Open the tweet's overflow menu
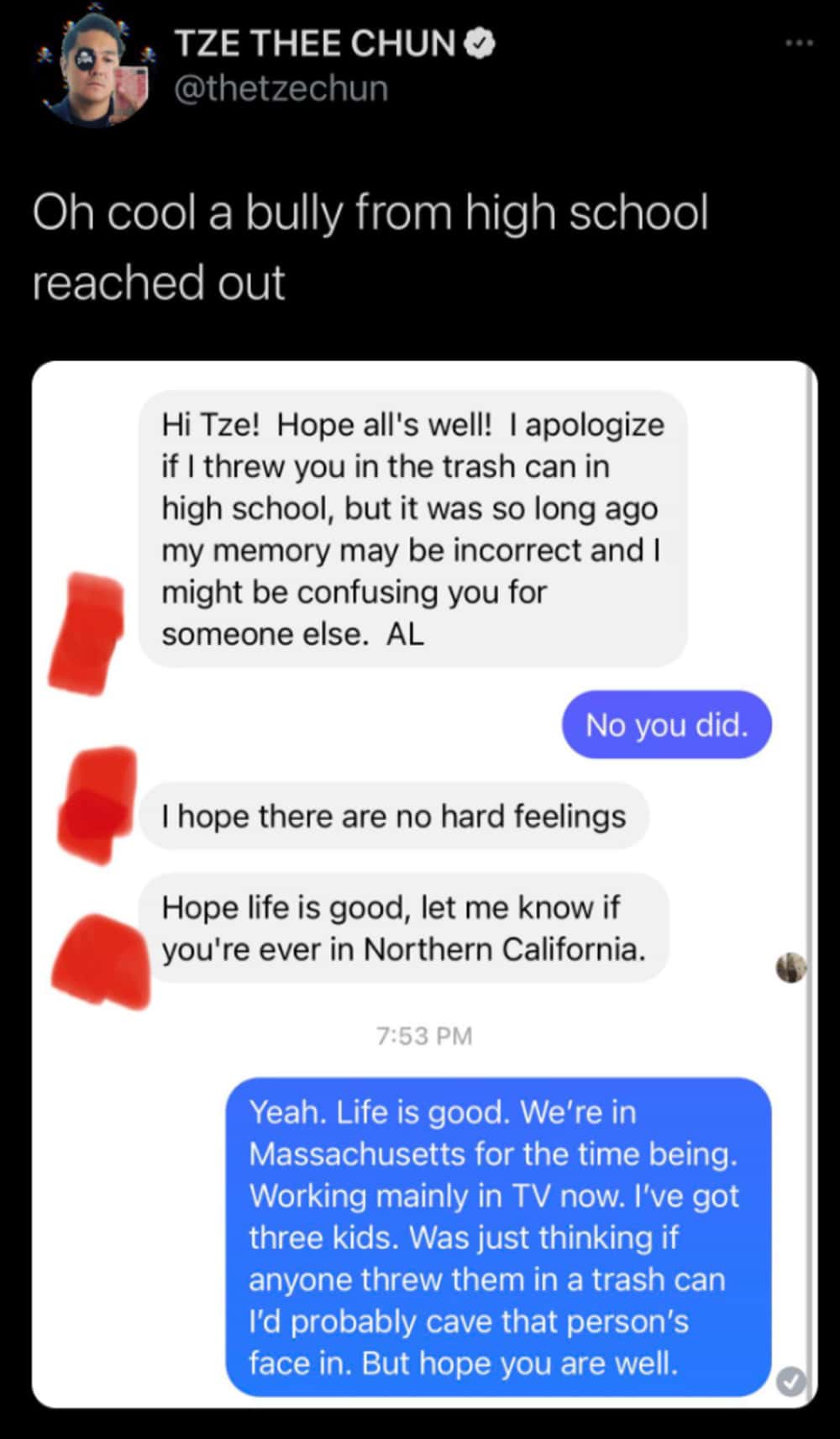The width and height of the screenshot is (840, 1439). click(x=799, y=42)
